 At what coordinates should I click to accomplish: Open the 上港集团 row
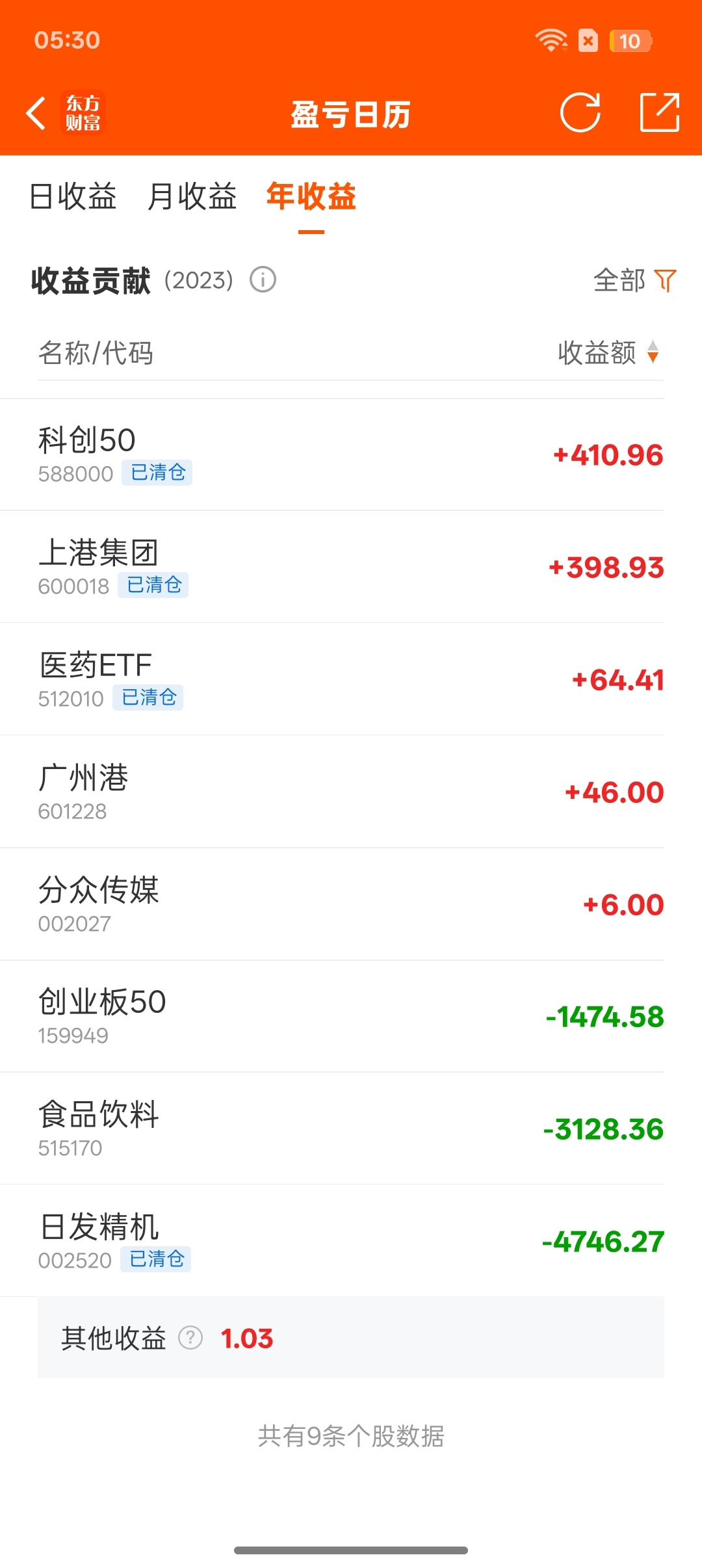[351, 567]
